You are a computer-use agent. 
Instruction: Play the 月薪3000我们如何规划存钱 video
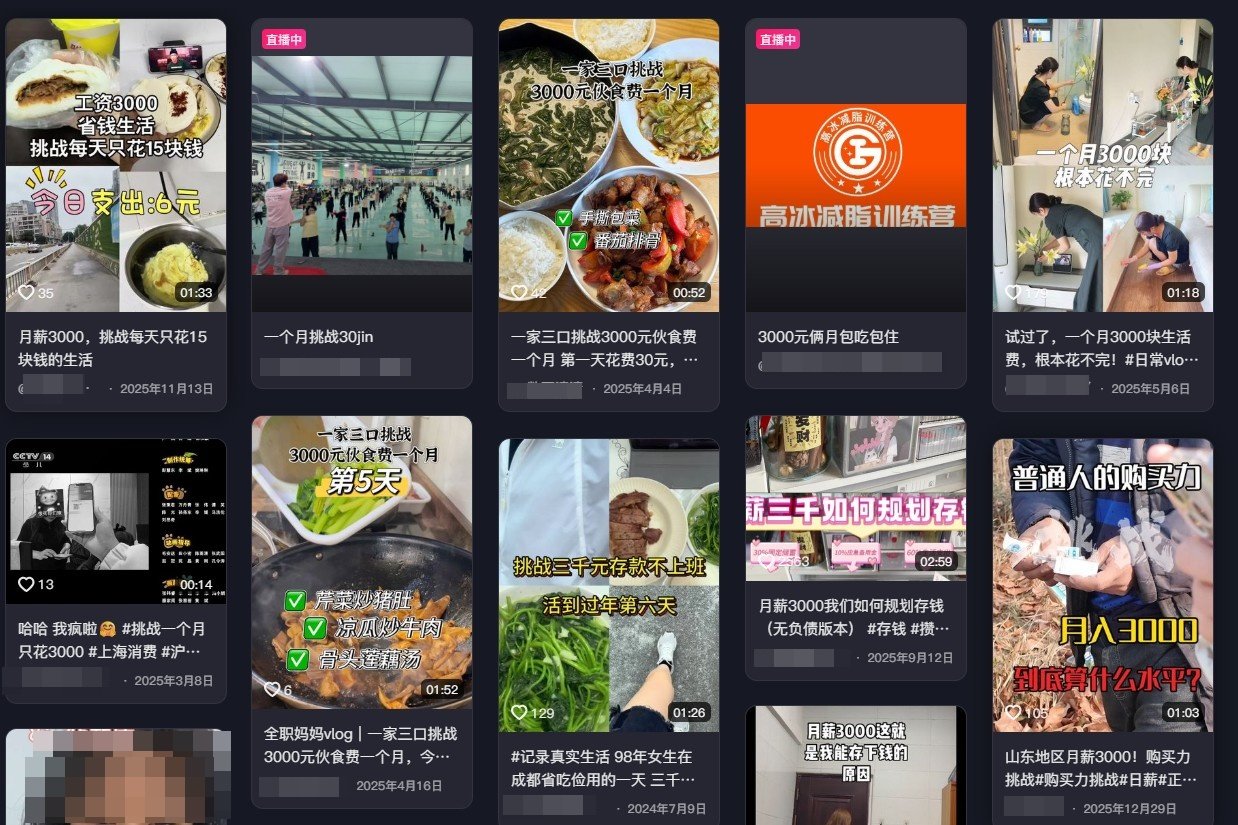[x=855, y=499]
